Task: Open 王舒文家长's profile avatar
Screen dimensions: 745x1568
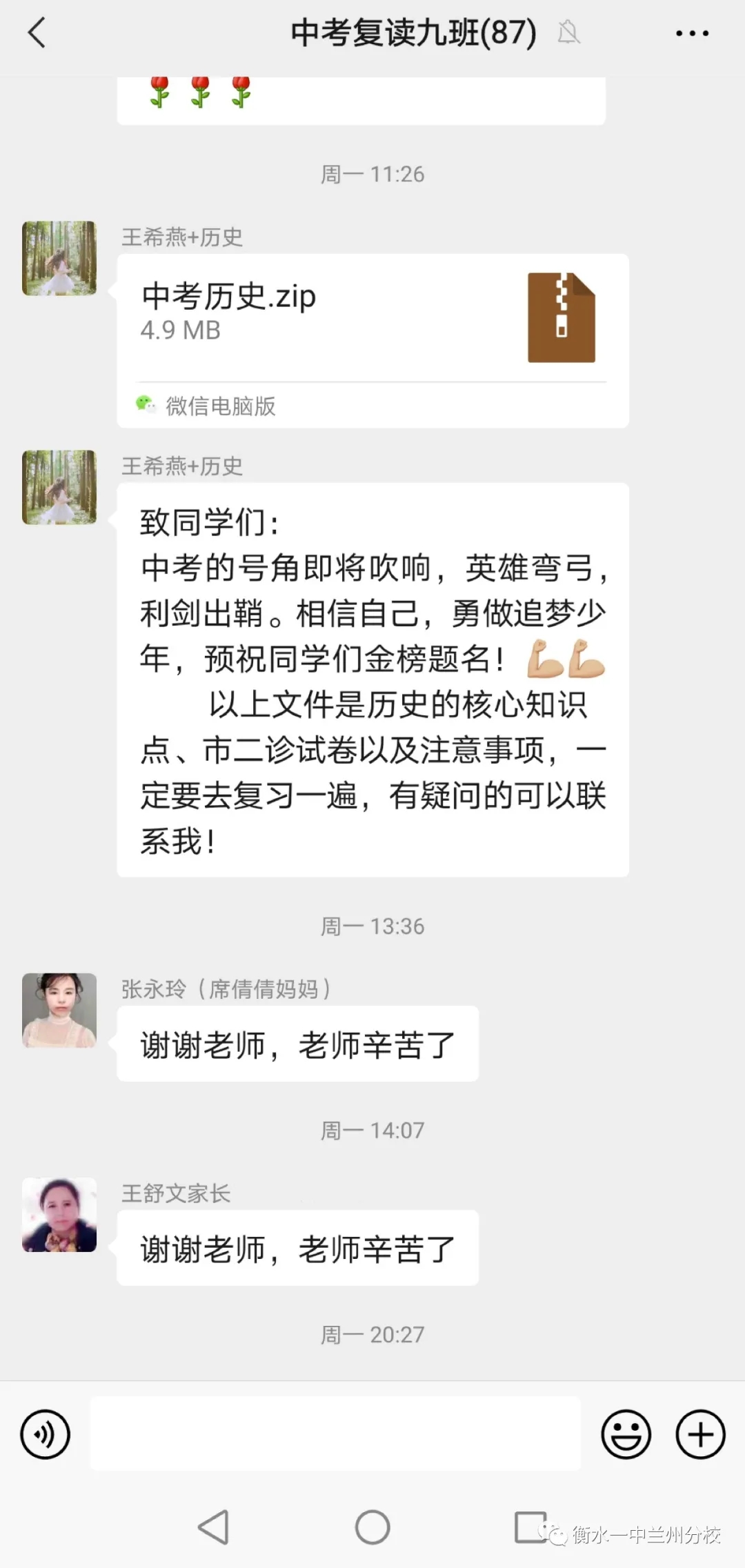Action: pyautogui.click(x=59, y=1214)
